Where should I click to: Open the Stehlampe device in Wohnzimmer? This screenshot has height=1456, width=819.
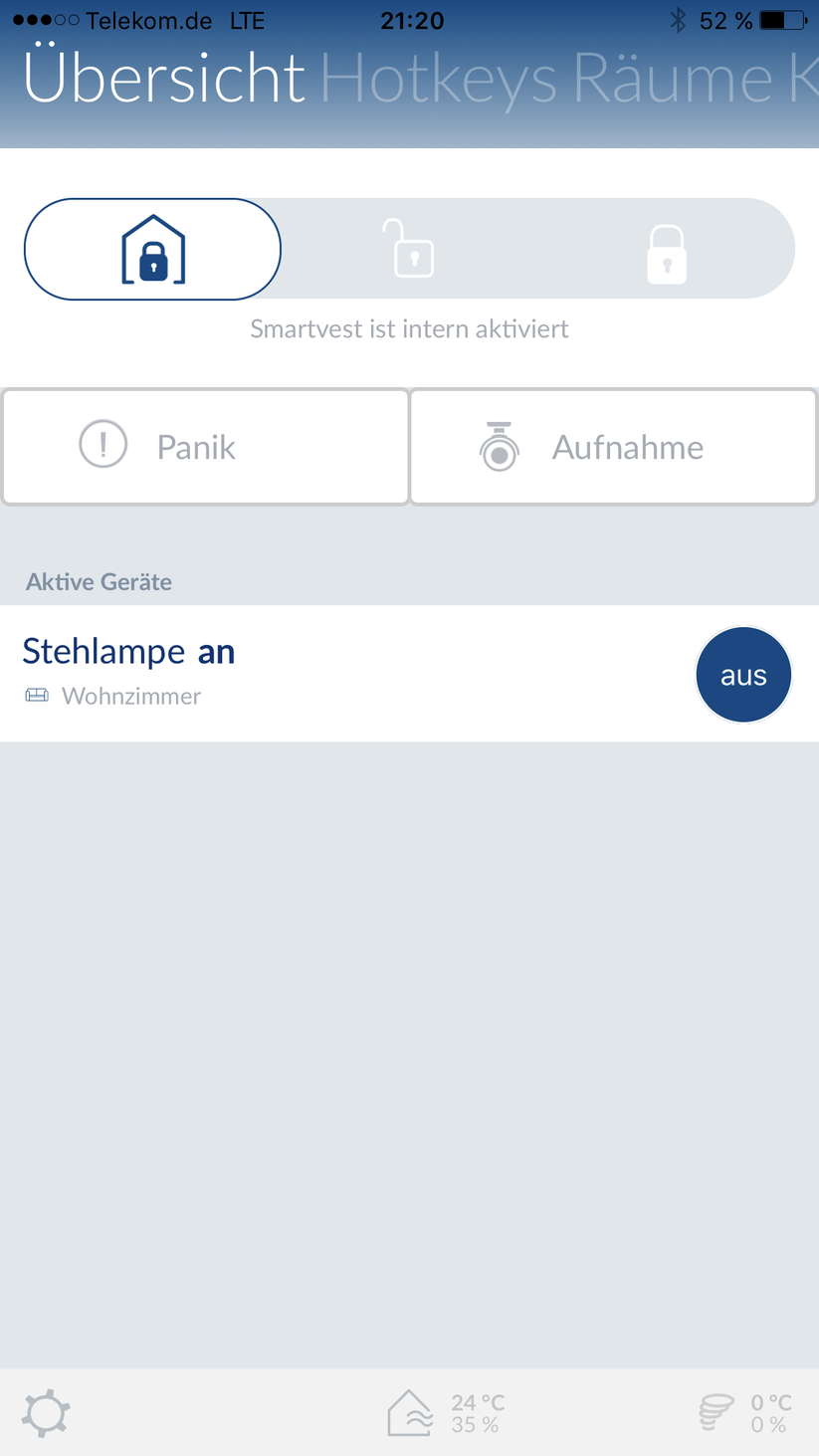[299, 672]
